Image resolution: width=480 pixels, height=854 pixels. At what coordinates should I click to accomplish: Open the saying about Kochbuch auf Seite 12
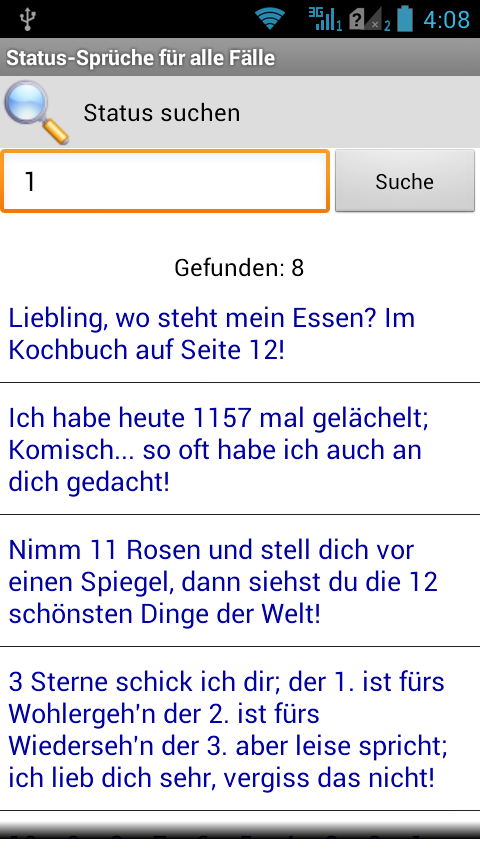(240, 334)
